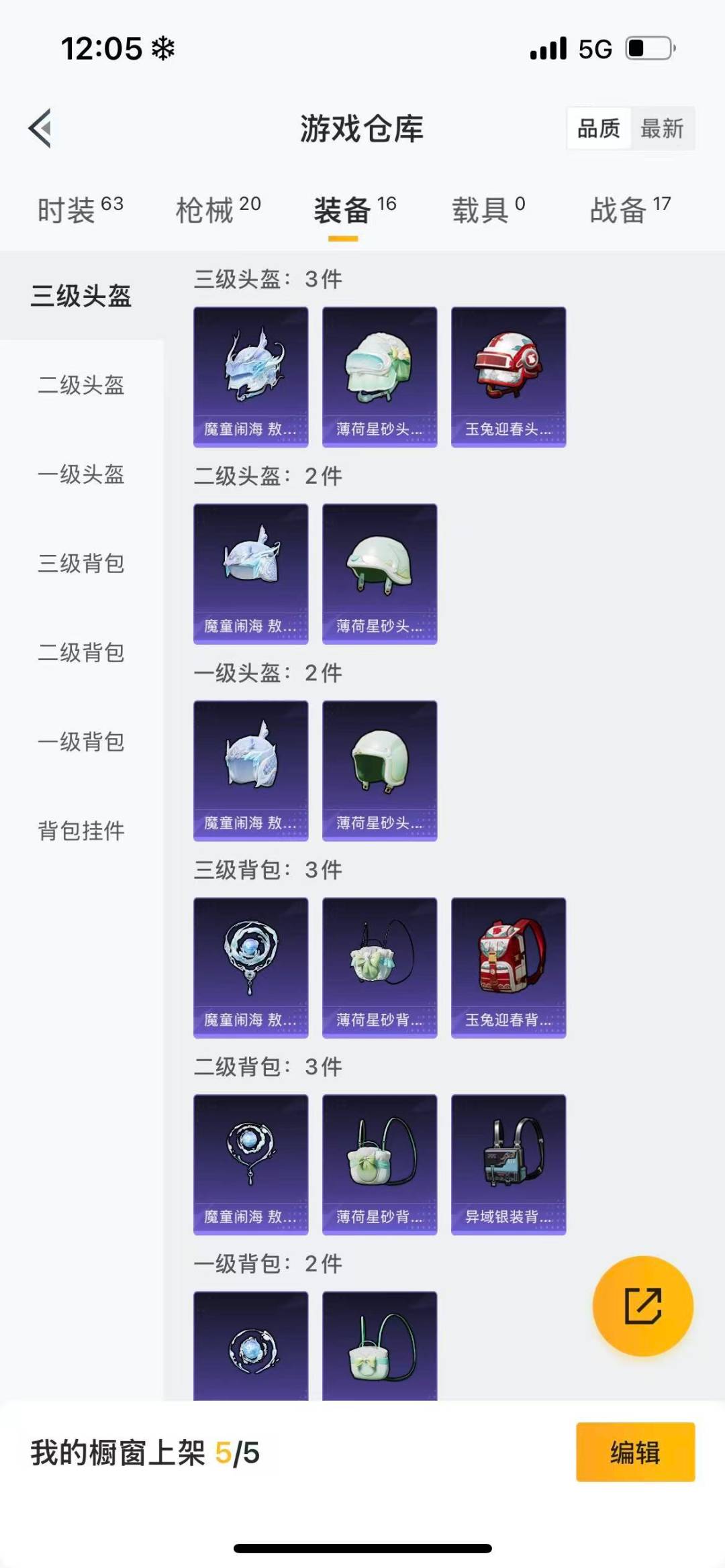Go back from the 游戏仓库 page
This screenshot has width=725, height=1568.
[42, 127]
